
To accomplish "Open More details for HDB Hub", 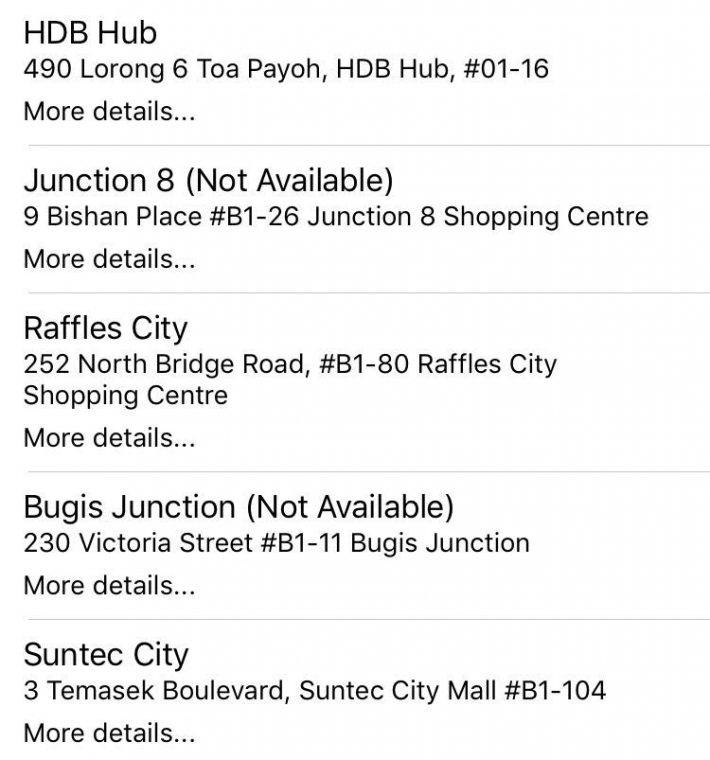I will pyautogui.click(x=109, y=111).
